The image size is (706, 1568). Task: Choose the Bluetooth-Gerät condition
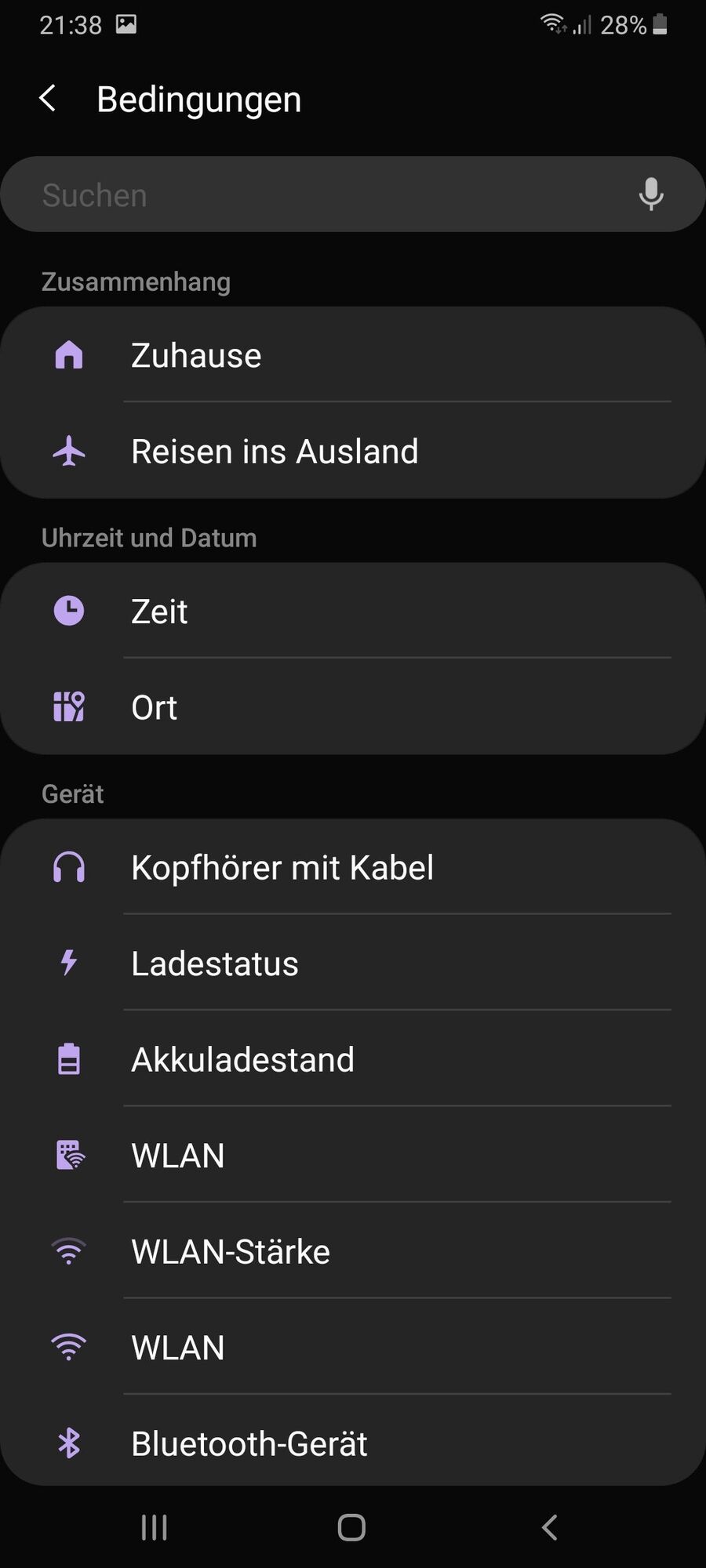[x=353, y=1443]
